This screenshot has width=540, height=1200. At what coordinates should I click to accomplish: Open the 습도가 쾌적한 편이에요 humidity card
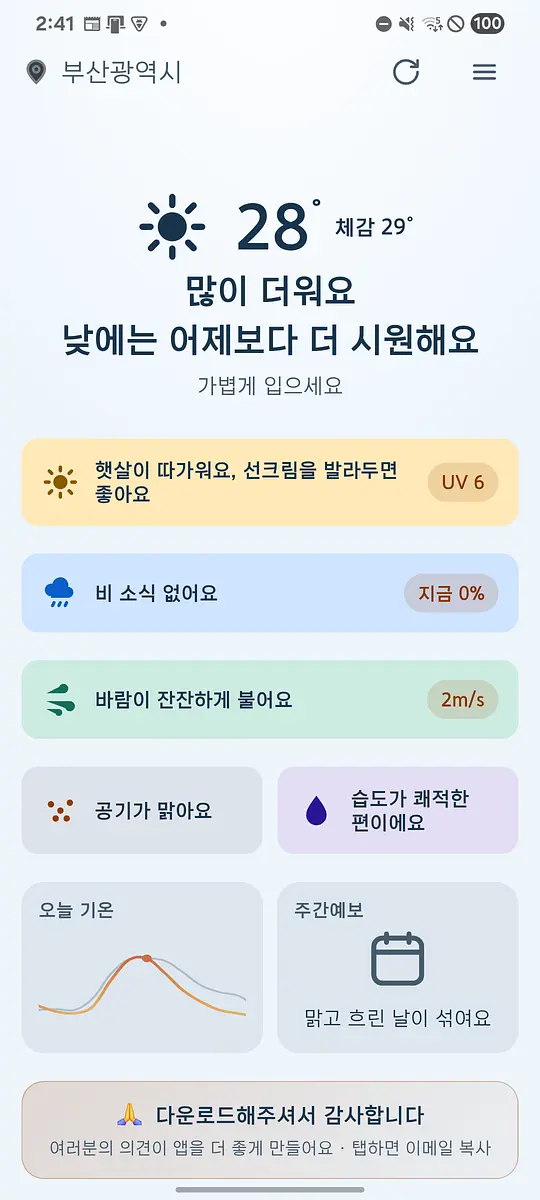coord(398,810)
